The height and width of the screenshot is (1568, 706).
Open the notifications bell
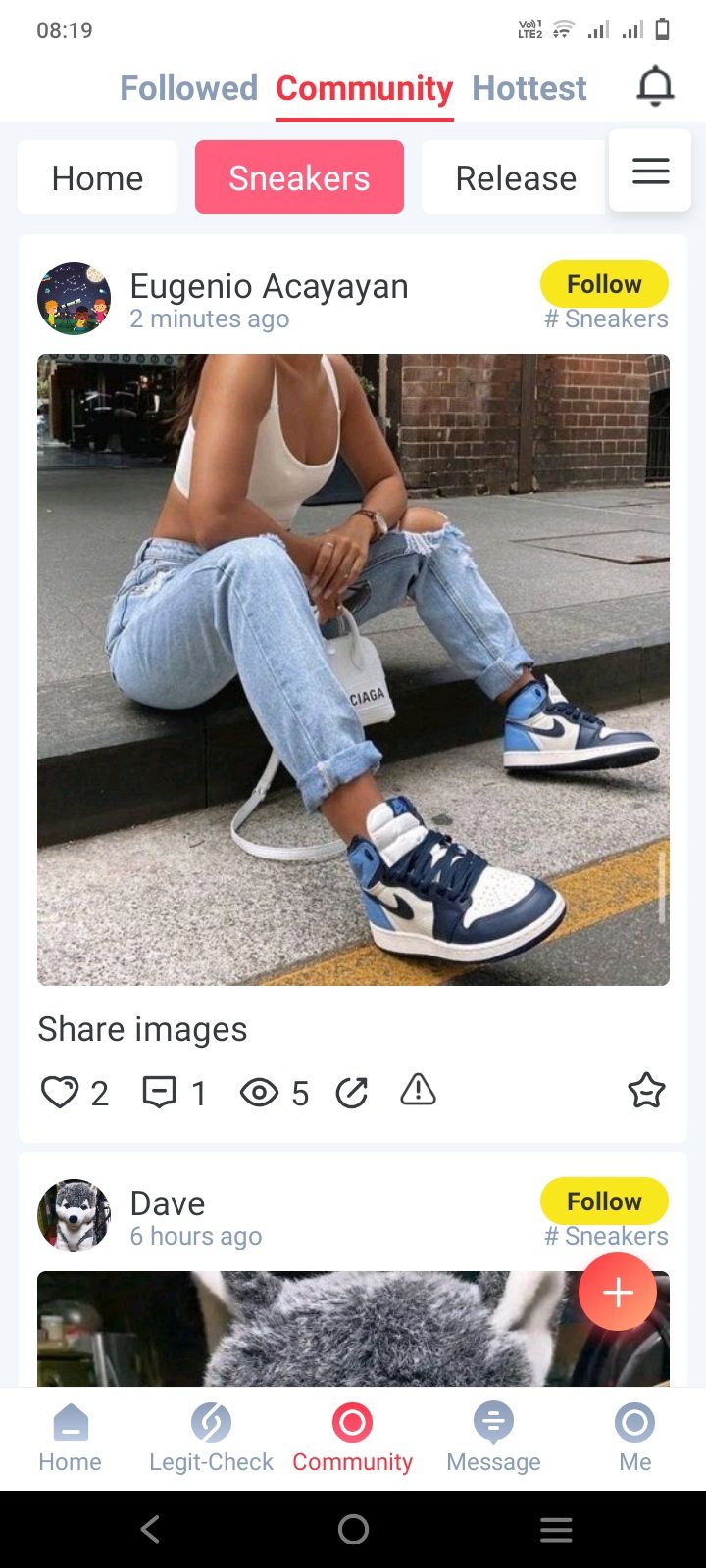655,88
